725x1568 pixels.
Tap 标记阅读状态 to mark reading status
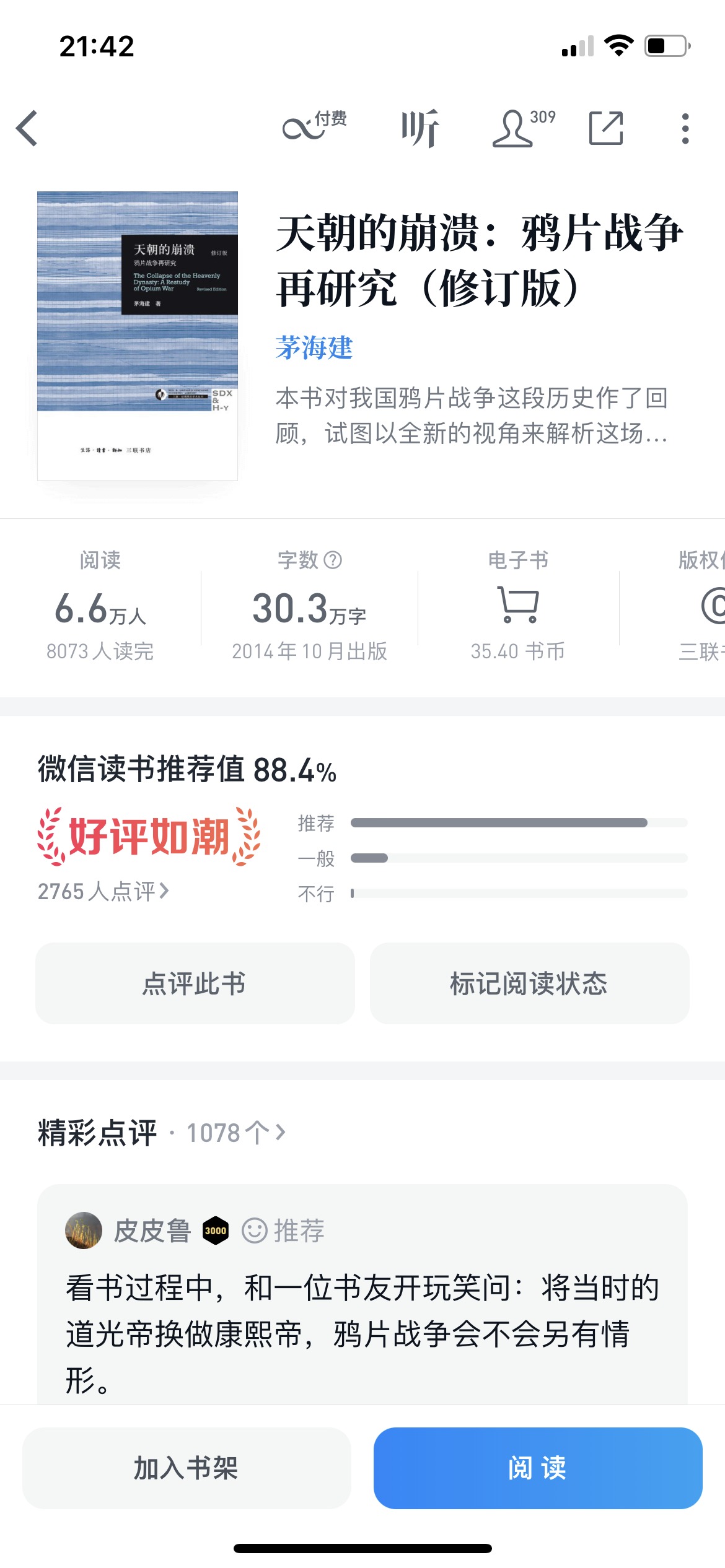529,983
